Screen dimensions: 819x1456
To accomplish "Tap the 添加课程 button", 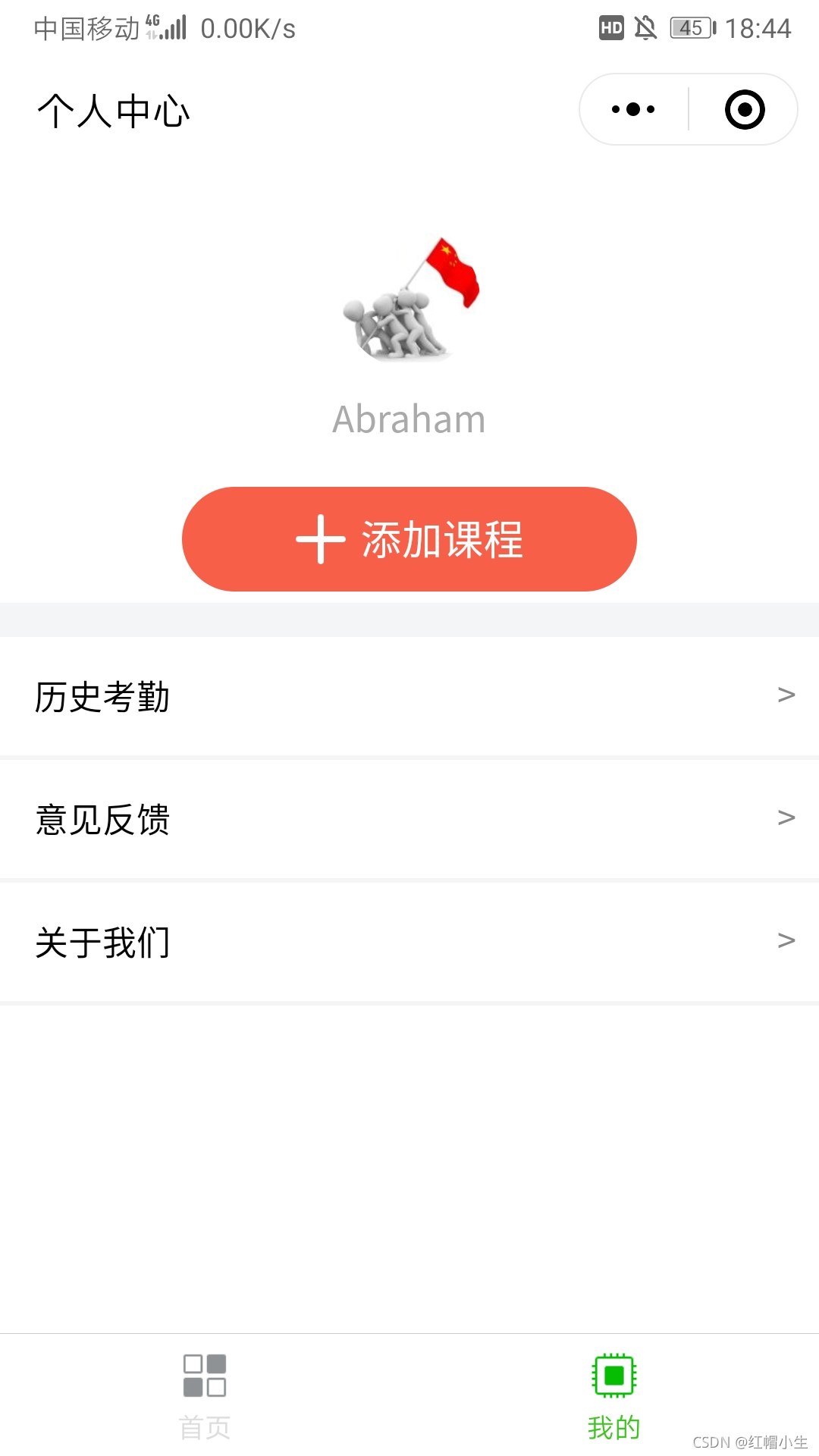I will pyautogui.click(x=409, y=539).
